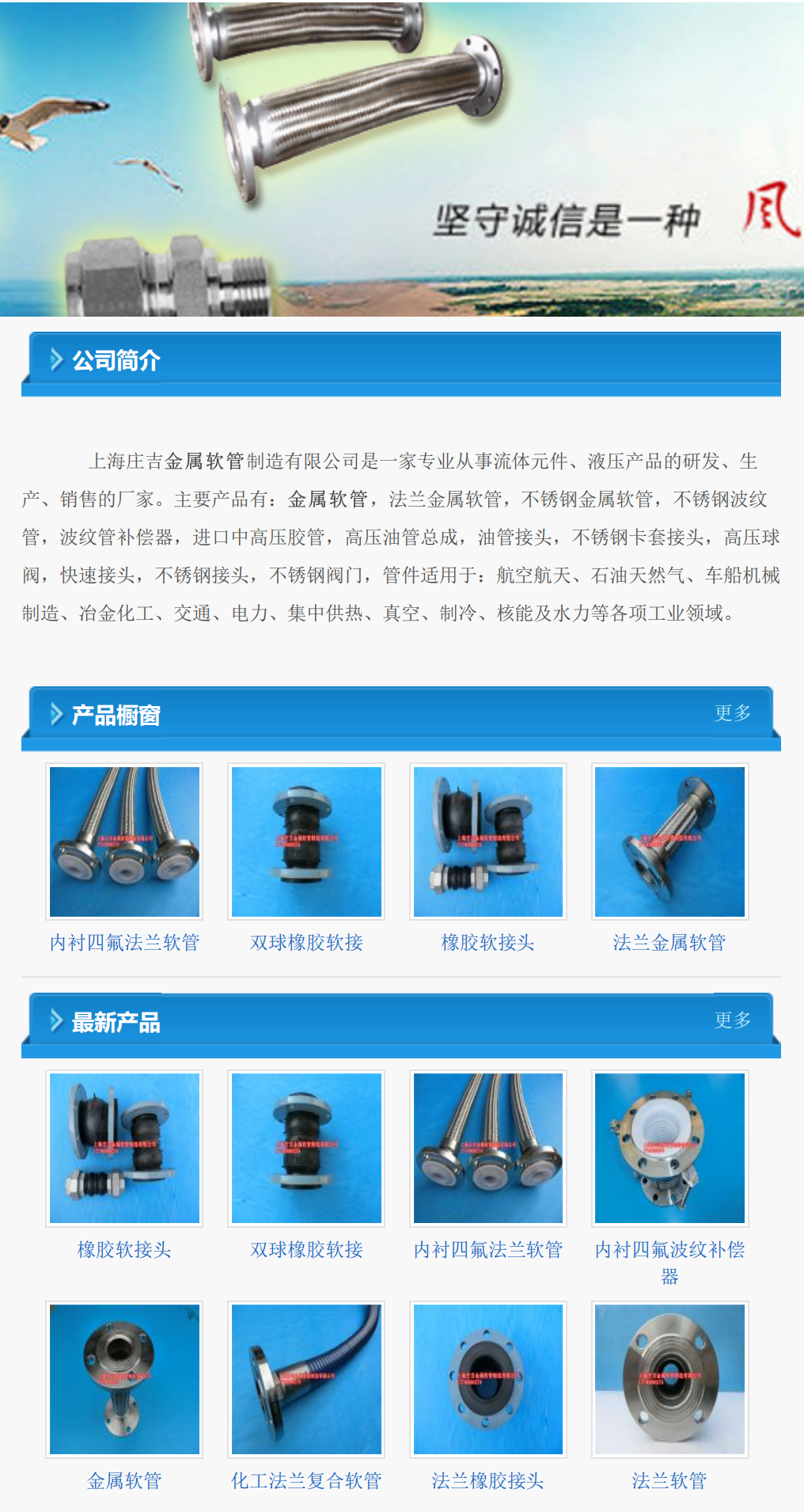
Task: Open 双球橡胶软接 in 最新产品
Action: [x=306, y=1149]
